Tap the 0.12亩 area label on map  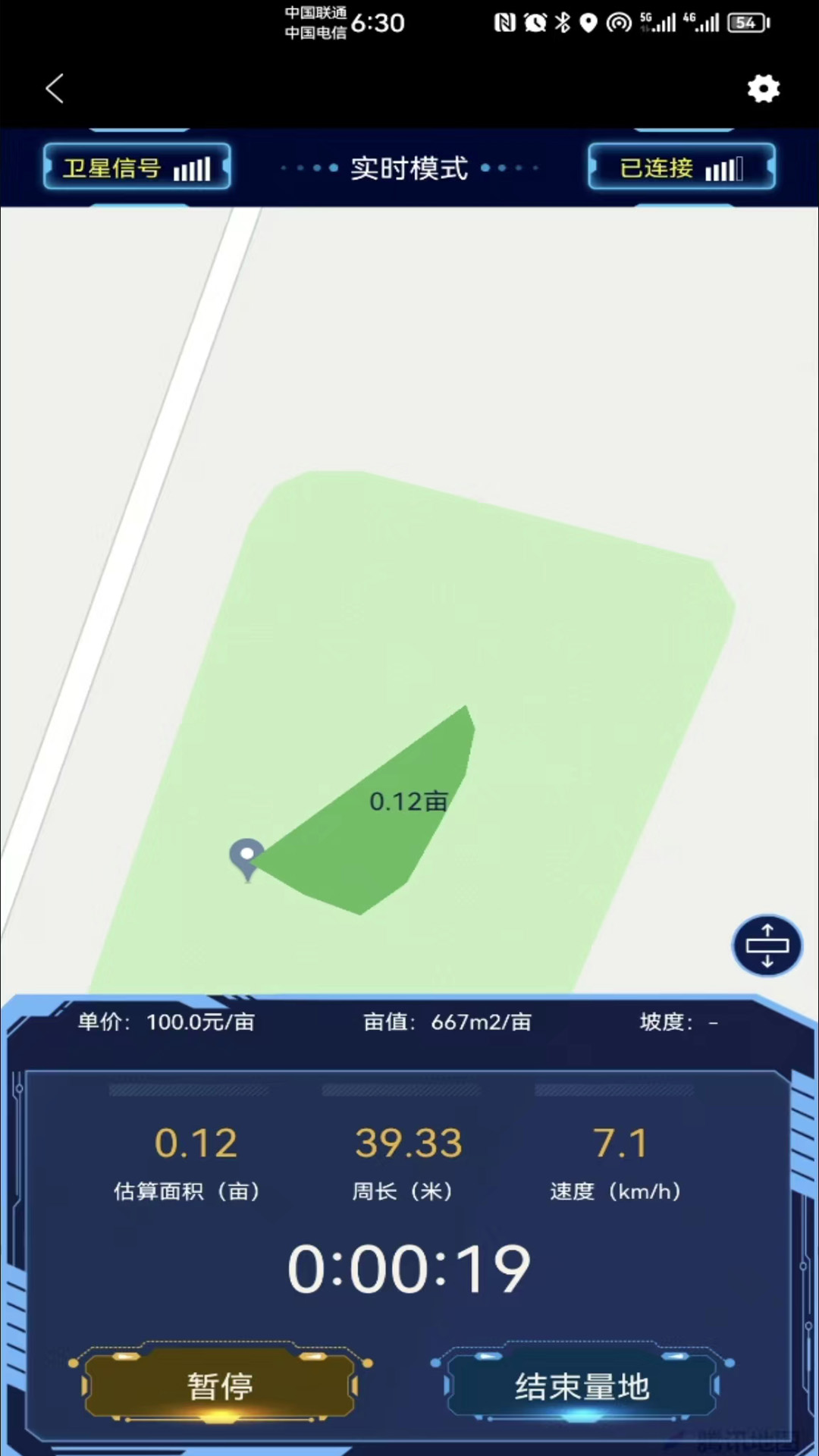click(408, 802)
